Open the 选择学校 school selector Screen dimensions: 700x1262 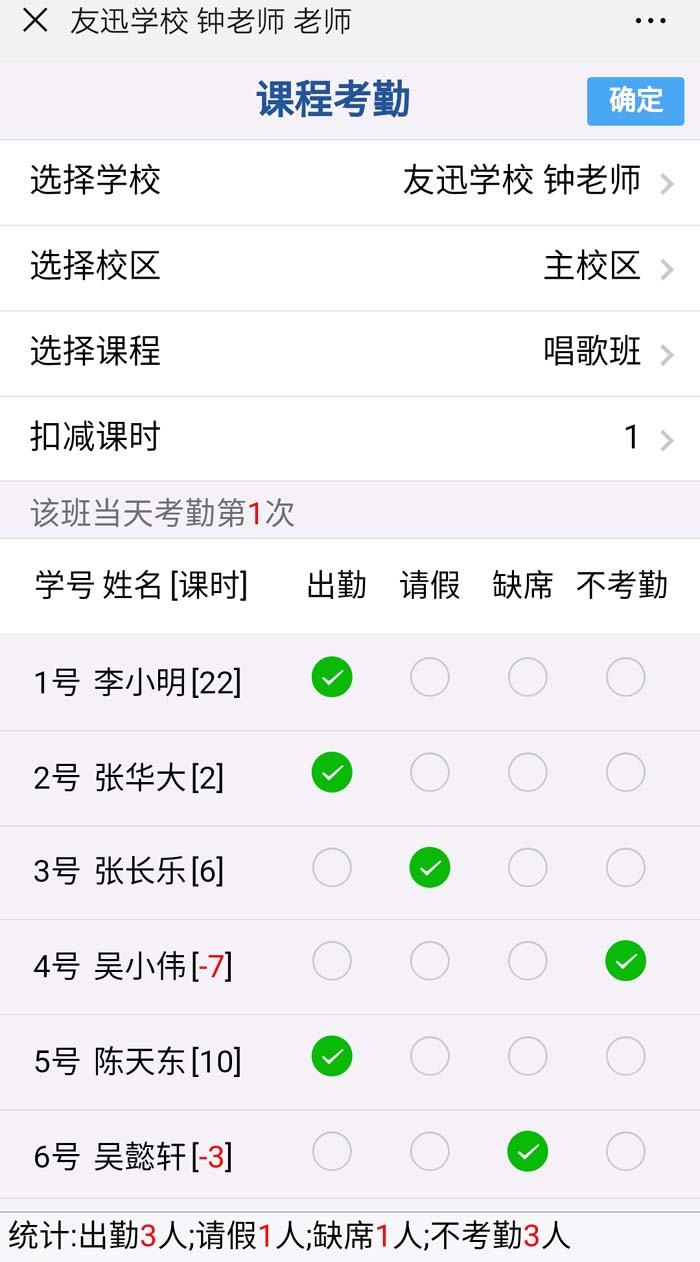point(350,182)
